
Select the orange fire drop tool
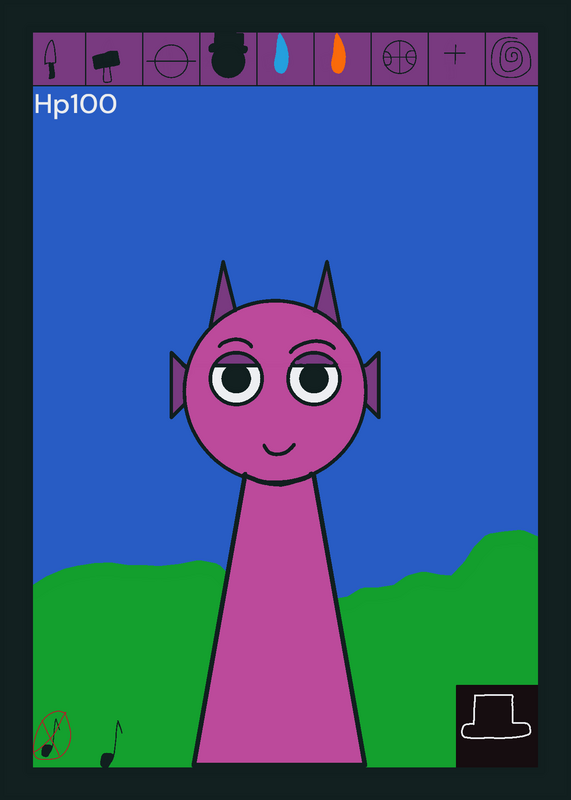click(x=342, y=59)
